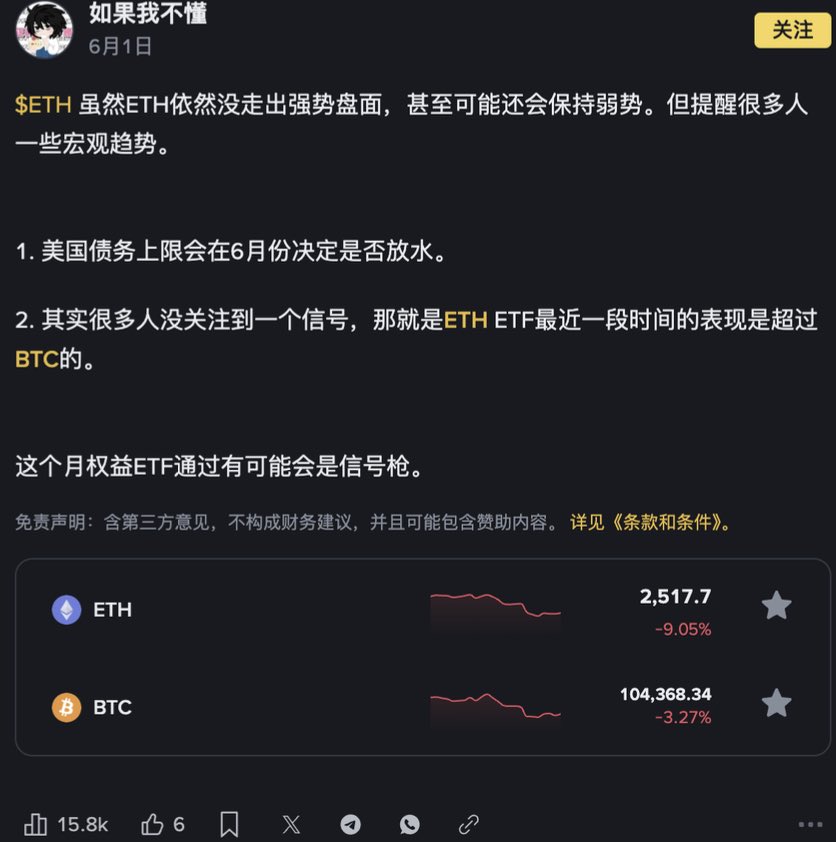Bookmark this post
This screenshot has width=836, height=842.
(229, 824)
